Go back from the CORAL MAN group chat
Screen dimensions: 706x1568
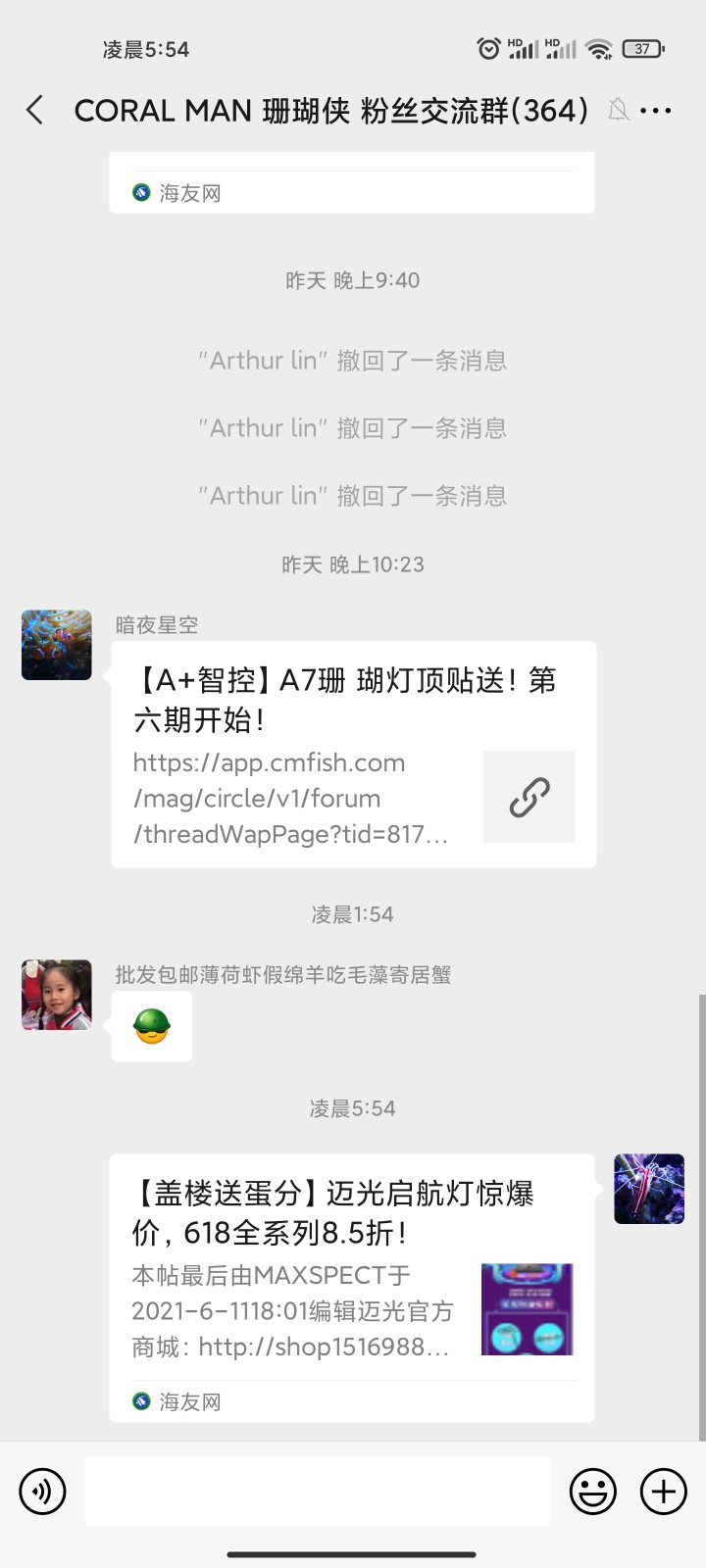tap(35, 111)
